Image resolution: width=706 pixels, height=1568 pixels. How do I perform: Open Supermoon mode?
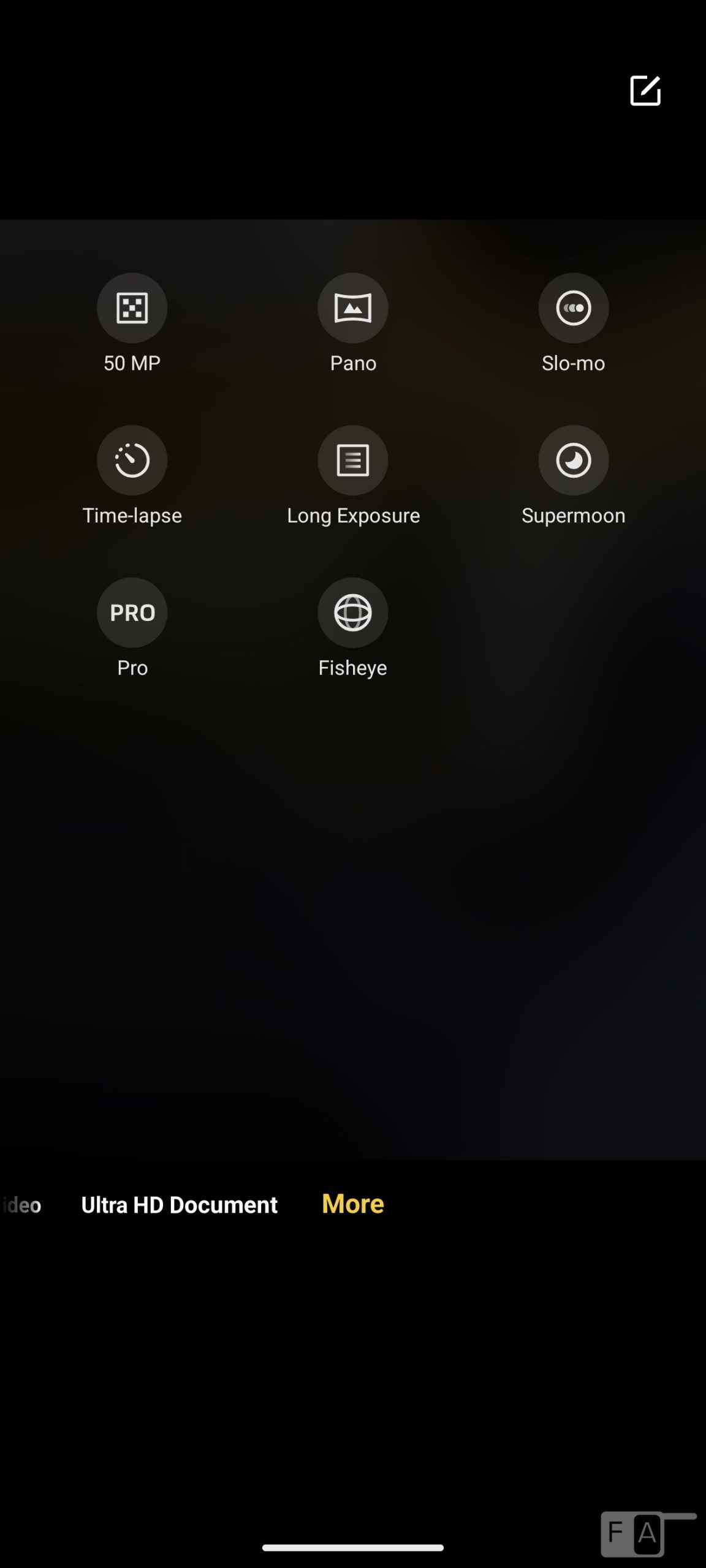coord(573,461)
